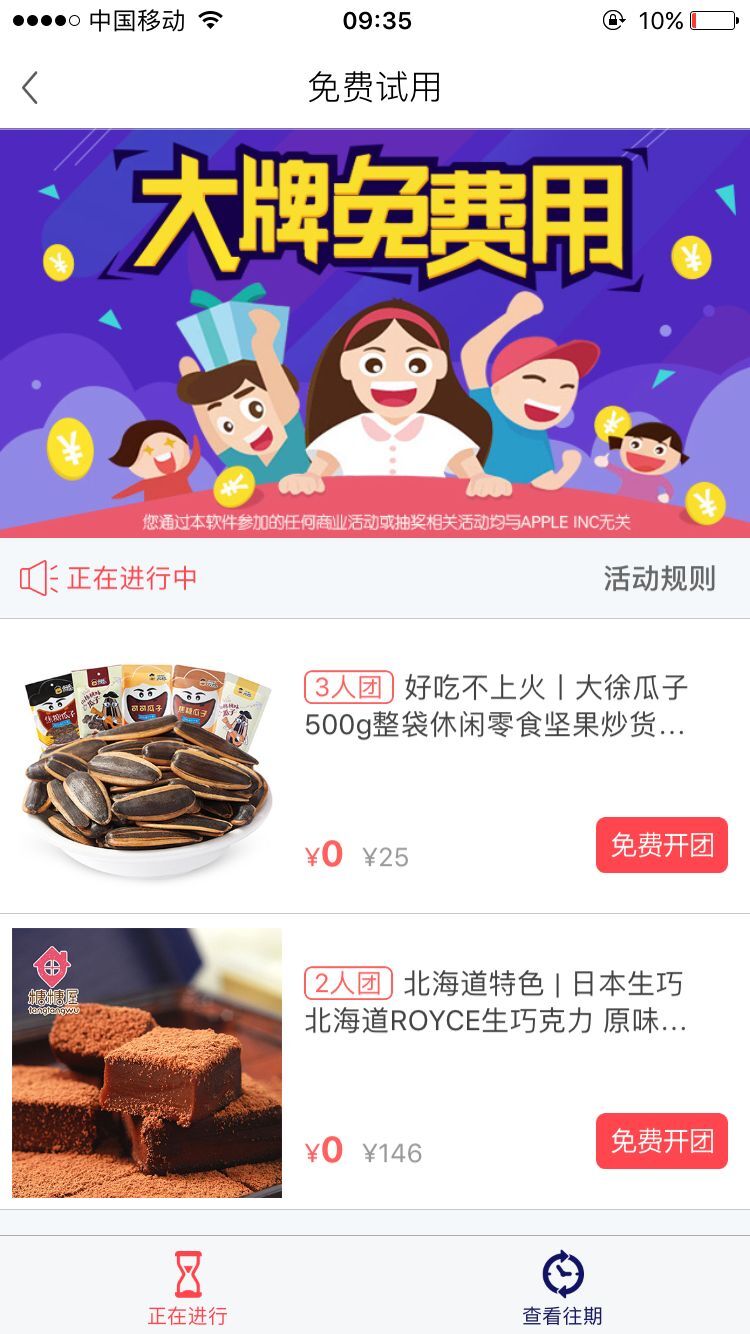Open the 大牌免费用 promotional banner
Viewport: 750px width, 1334px height.
coord(375,333)
